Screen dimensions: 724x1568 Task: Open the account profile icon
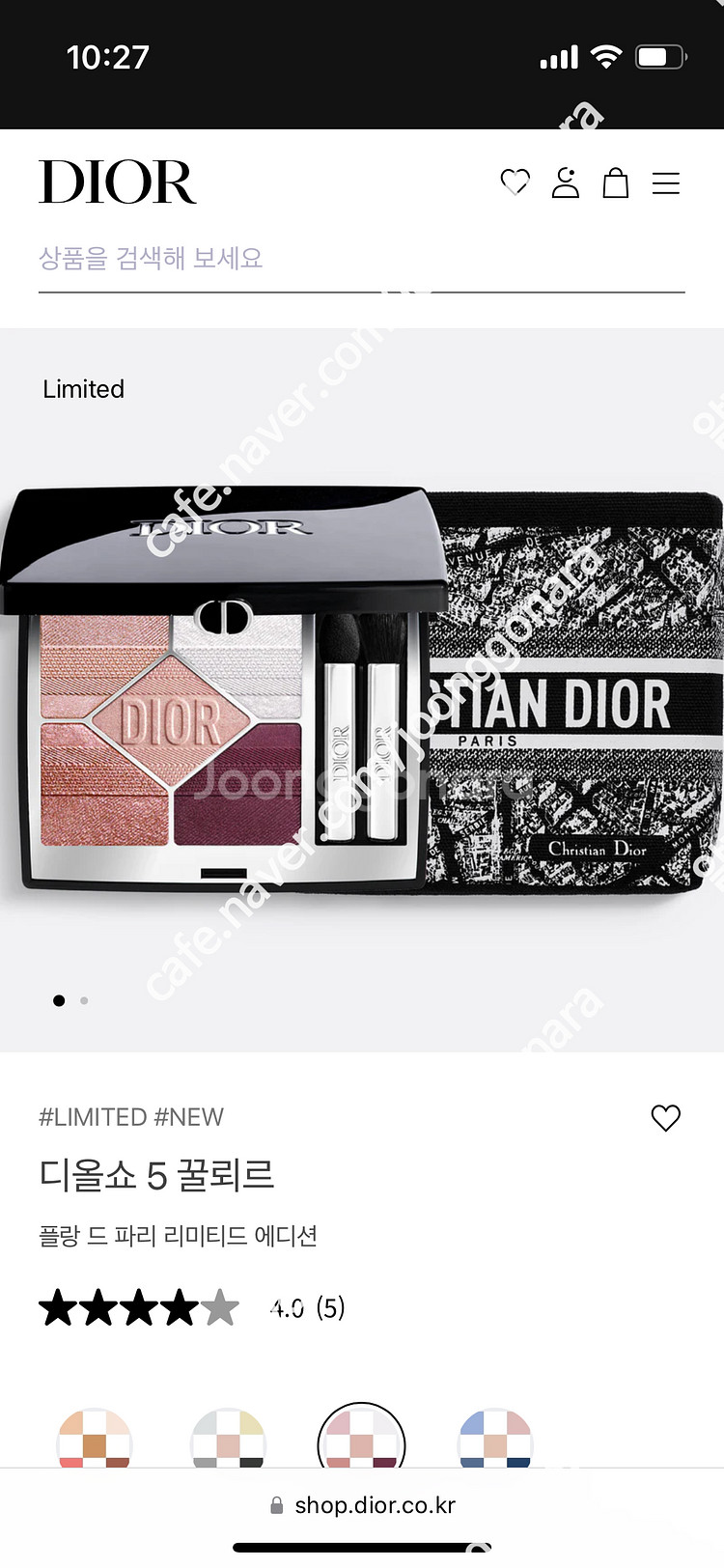565,182
